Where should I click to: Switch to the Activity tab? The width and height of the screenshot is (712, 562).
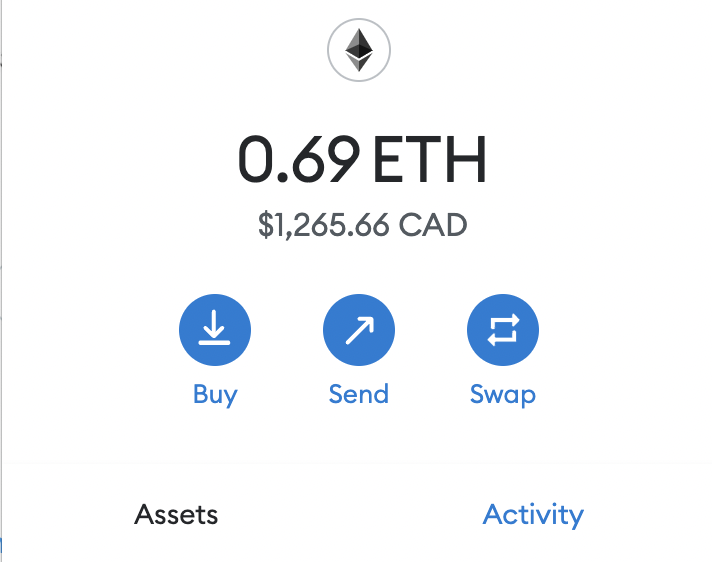click(533, 515)
